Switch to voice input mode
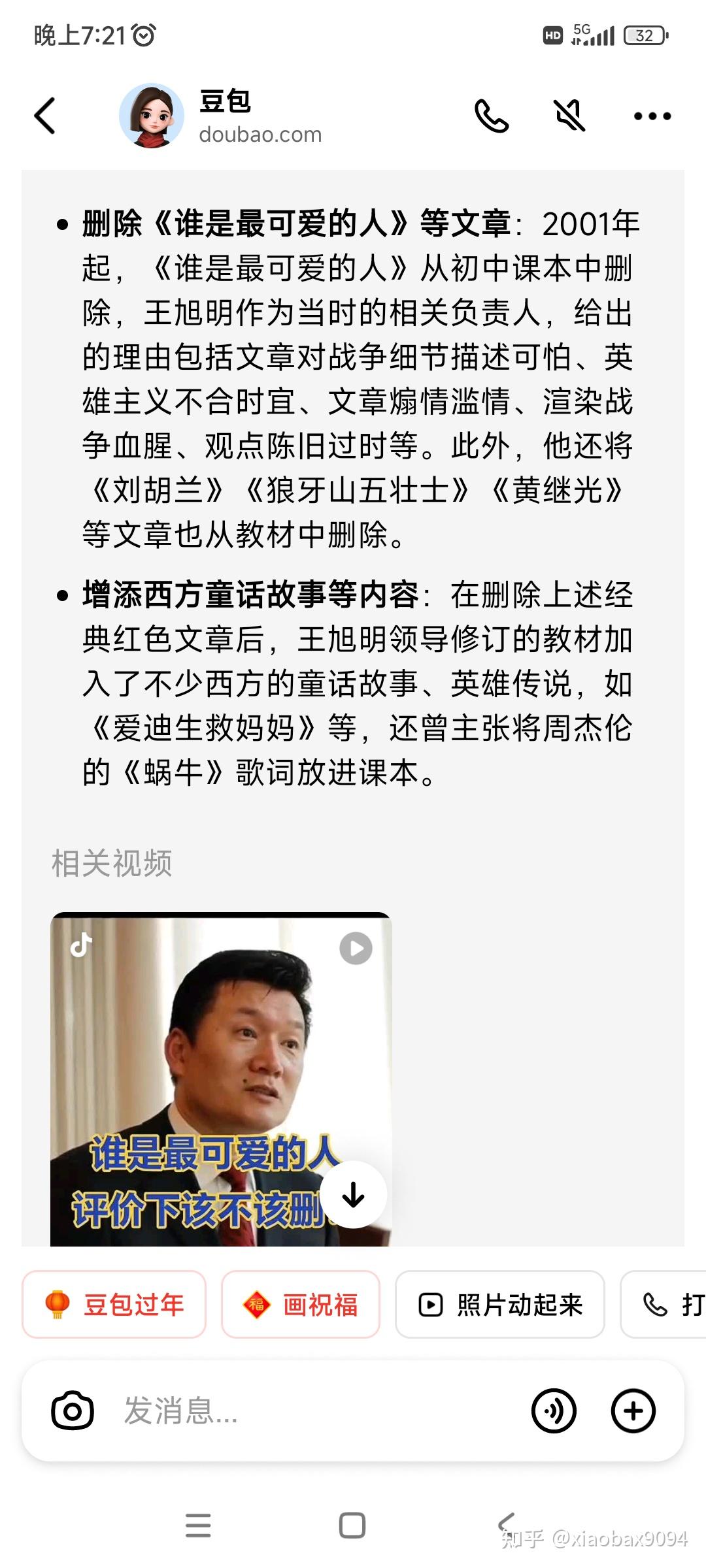 [554, 1411]
